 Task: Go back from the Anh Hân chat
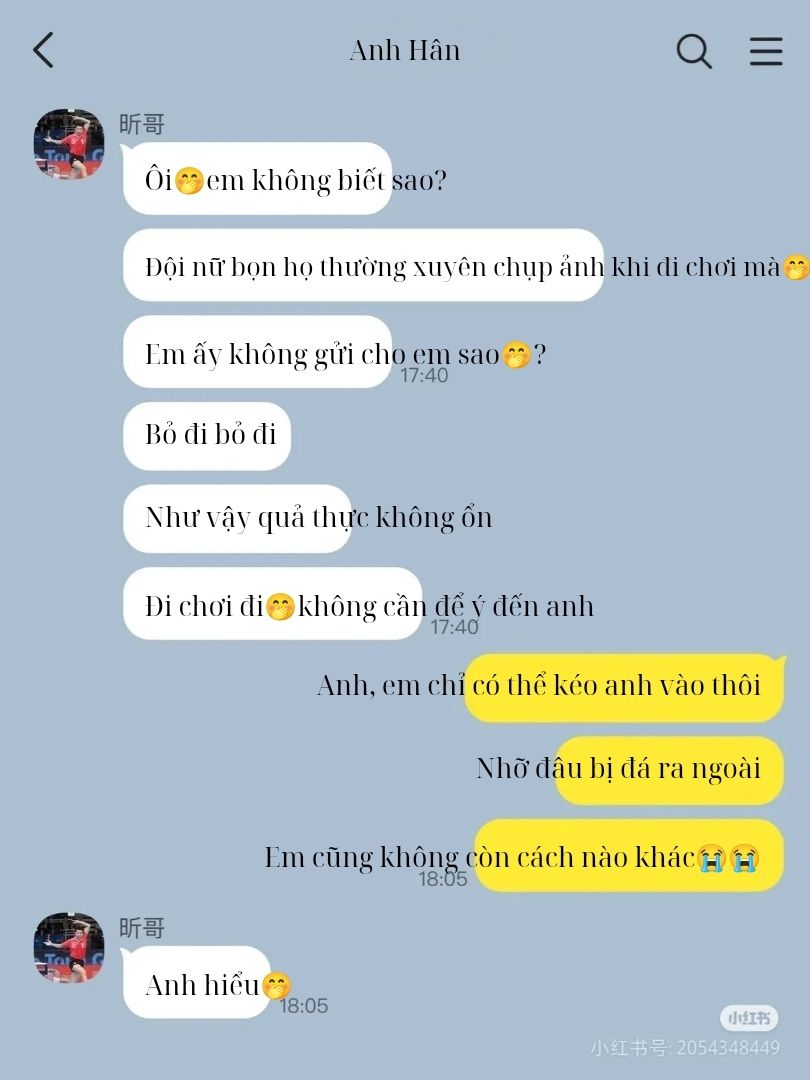coord(43,50)
